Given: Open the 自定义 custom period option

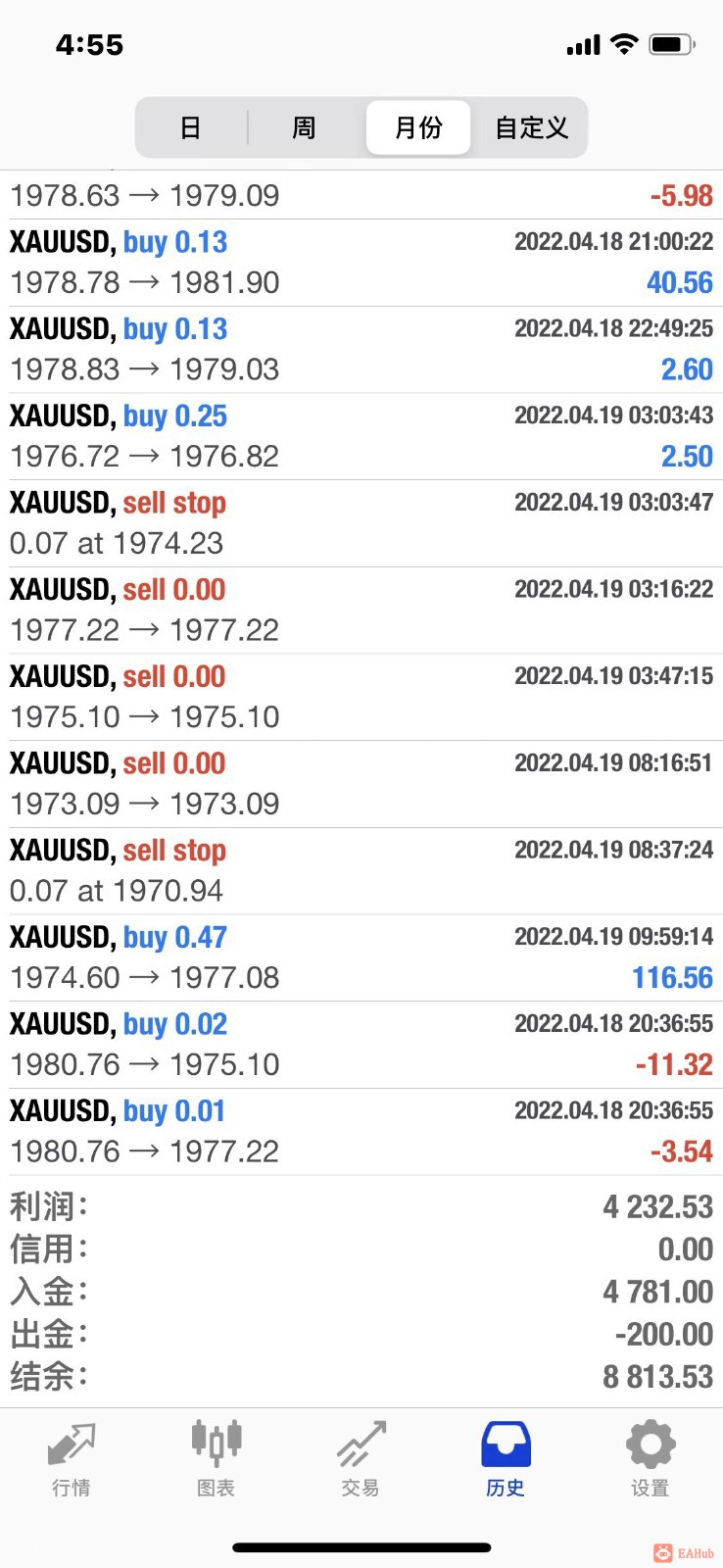Looking at the screenshot, I should pos(531,127).
